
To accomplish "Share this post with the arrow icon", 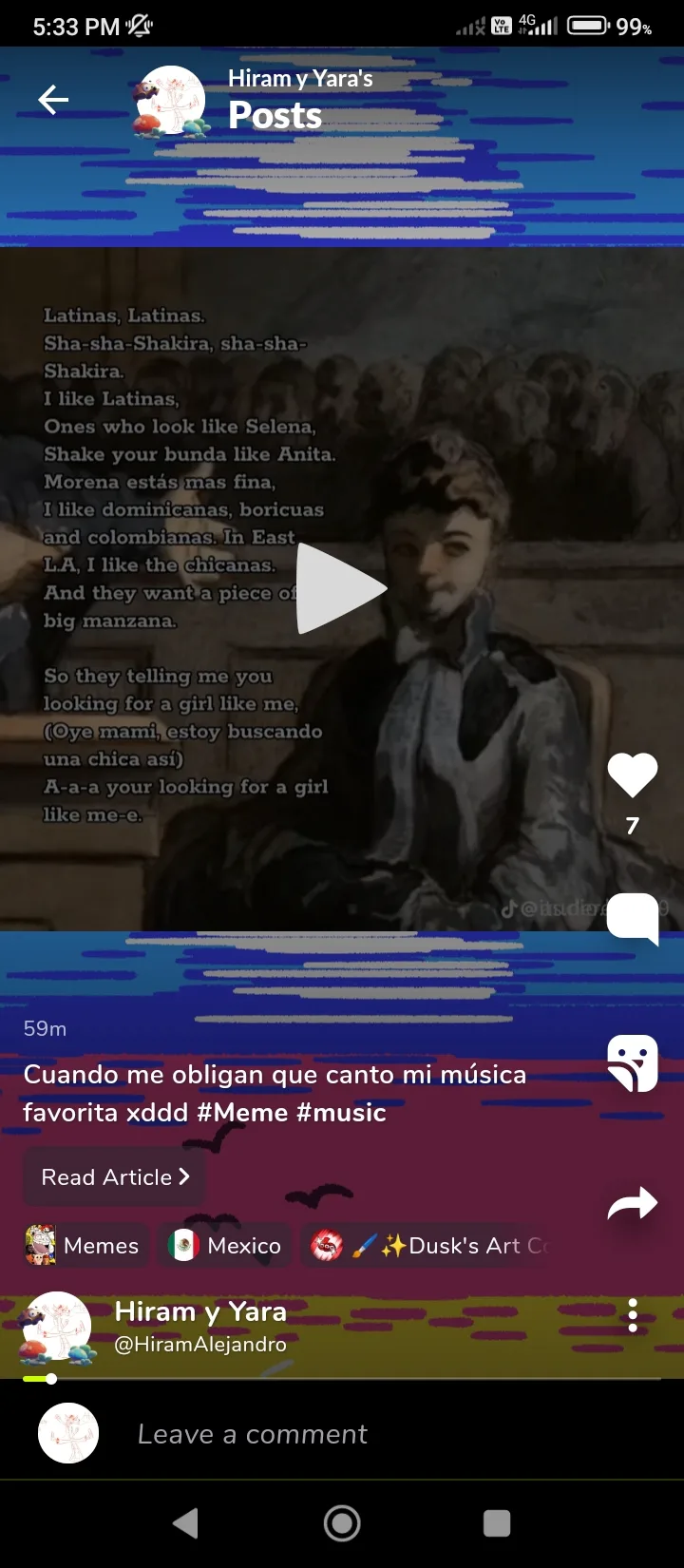I will point(633,1204).
